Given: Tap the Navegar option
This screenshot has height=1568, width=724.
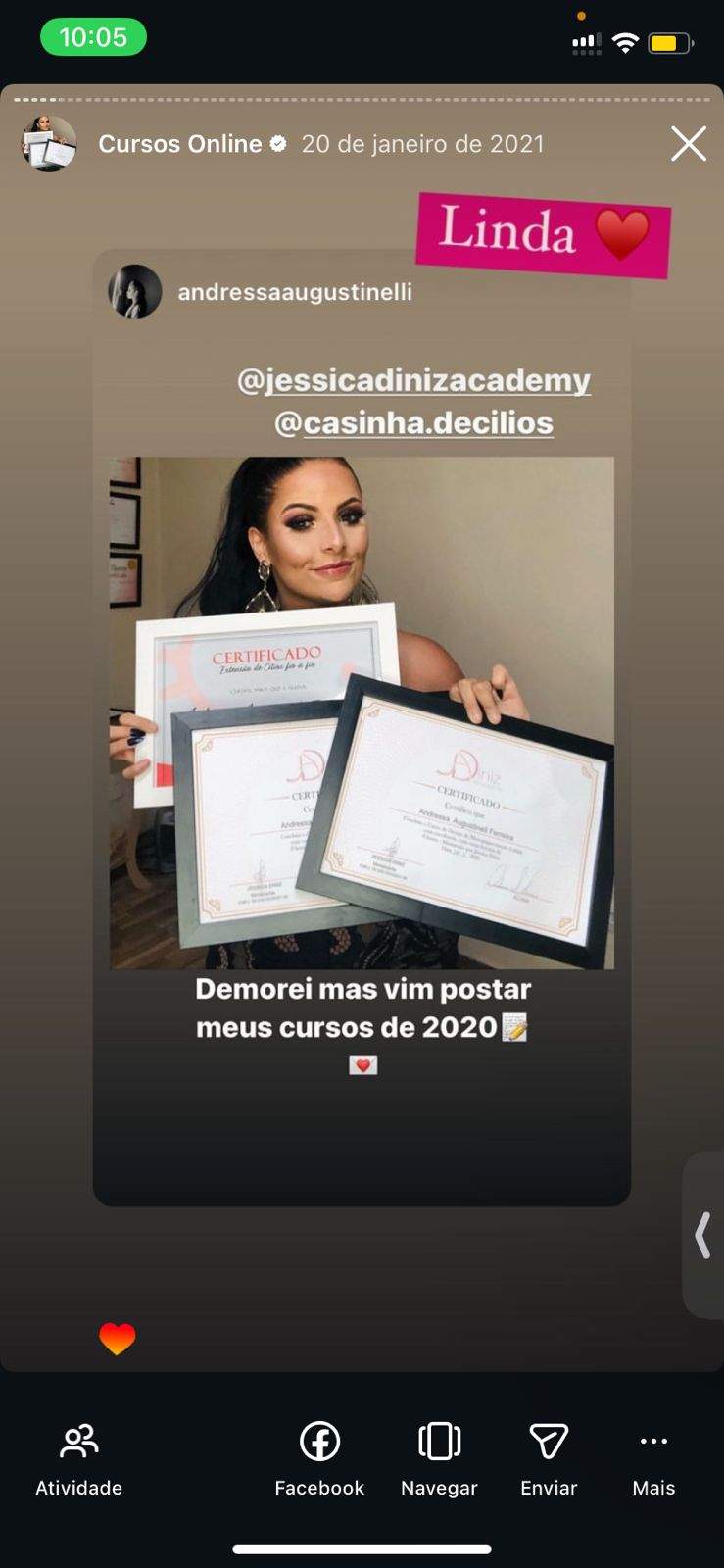Looking at the screenshot, I should pos(439,1458).
